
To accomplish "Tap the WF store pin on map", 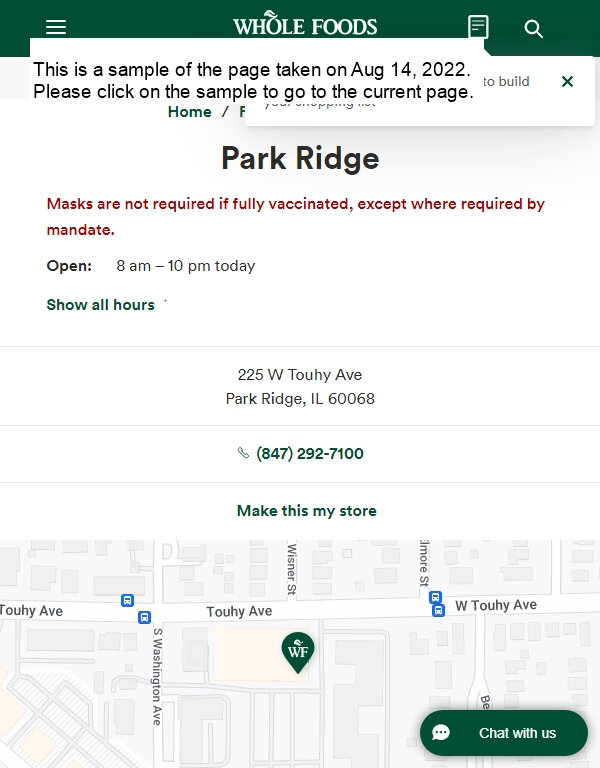I will [298, 651].
